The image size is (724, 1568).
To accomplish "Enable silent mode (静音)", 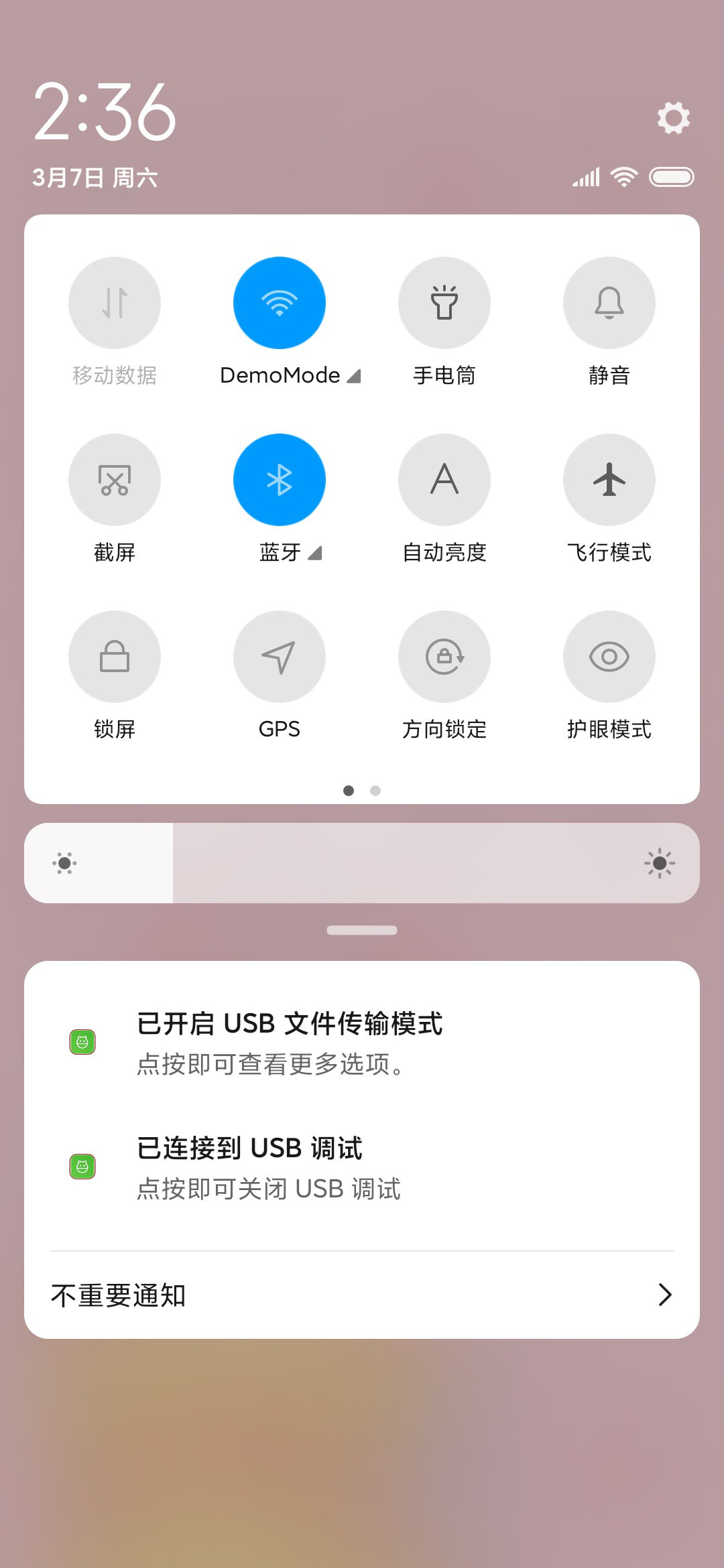I will coord(609,303).
